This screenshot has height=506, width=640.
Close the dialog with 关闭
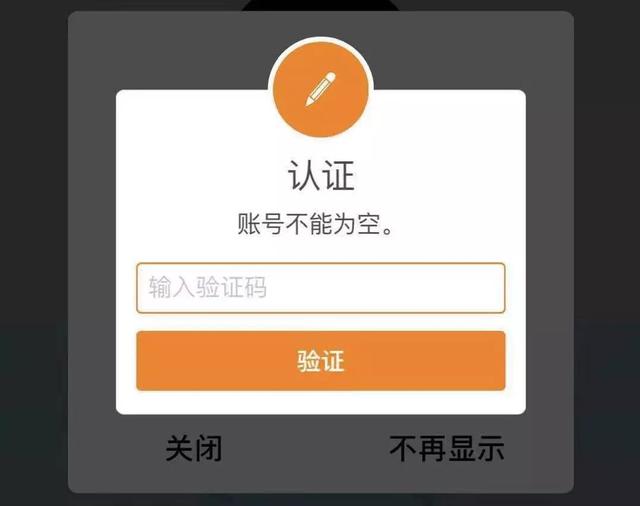click(193, 449)
